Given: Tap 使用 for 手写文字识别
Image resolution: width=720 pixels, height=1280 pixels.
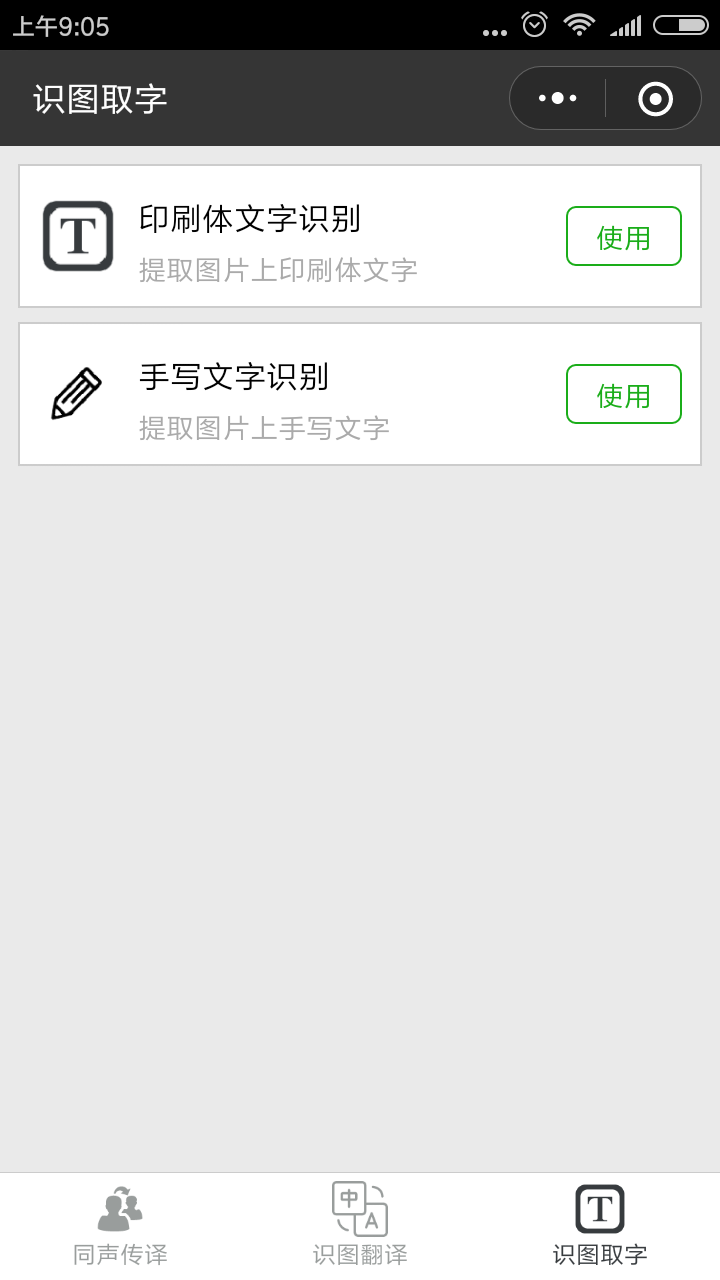Looking at the screenshot, I should 624,394.
